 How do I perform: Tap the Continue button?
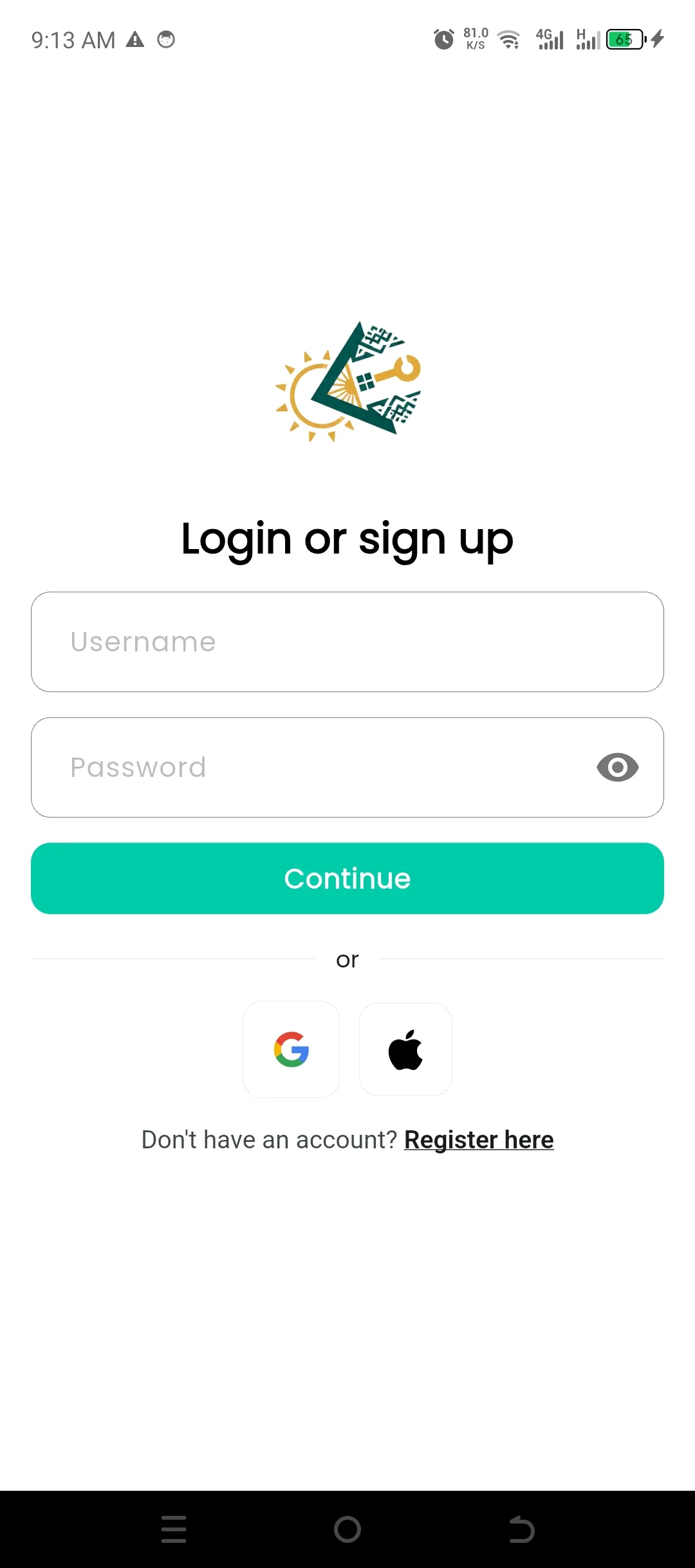coord(347,879)
